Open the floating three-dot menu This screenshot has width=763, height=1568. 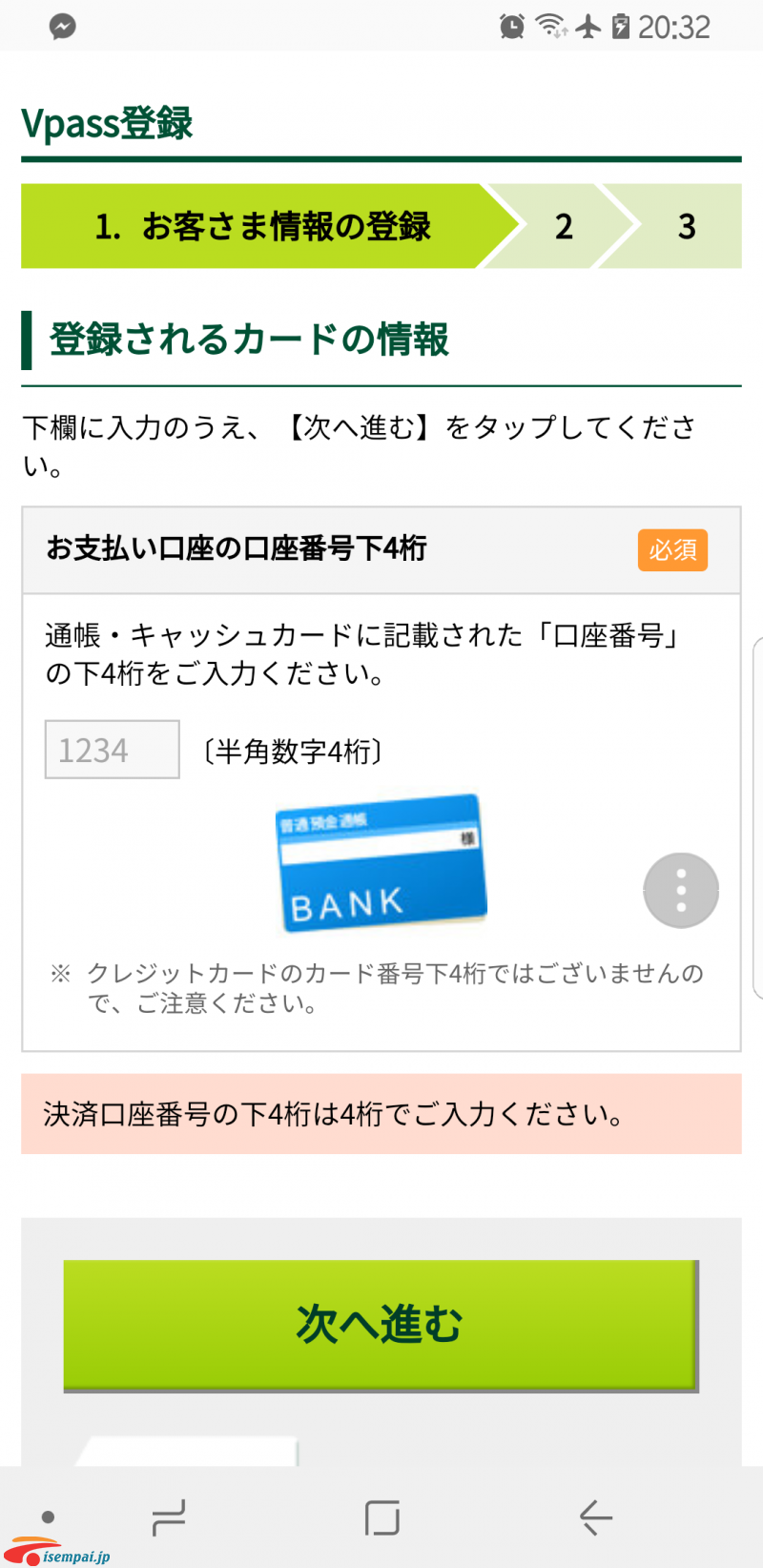(x=681, y=890)
